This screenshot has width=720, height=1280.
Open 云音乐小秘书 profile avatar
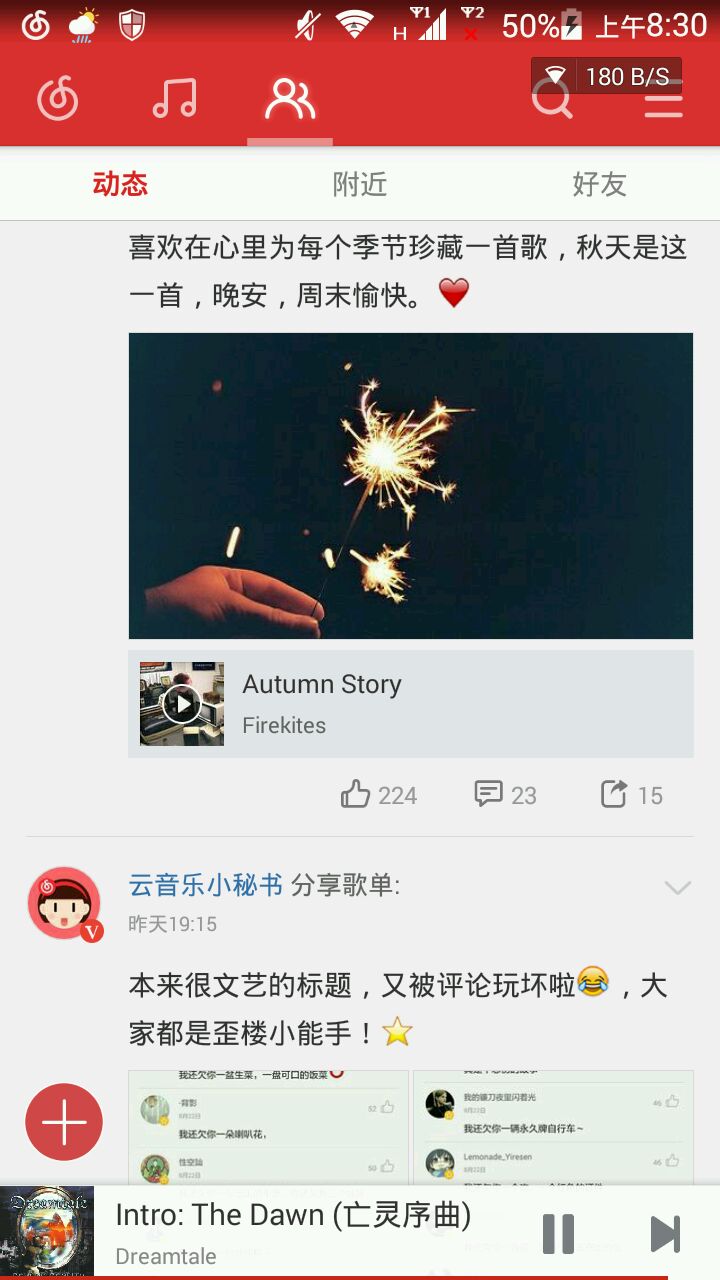[x=64, y=903]
